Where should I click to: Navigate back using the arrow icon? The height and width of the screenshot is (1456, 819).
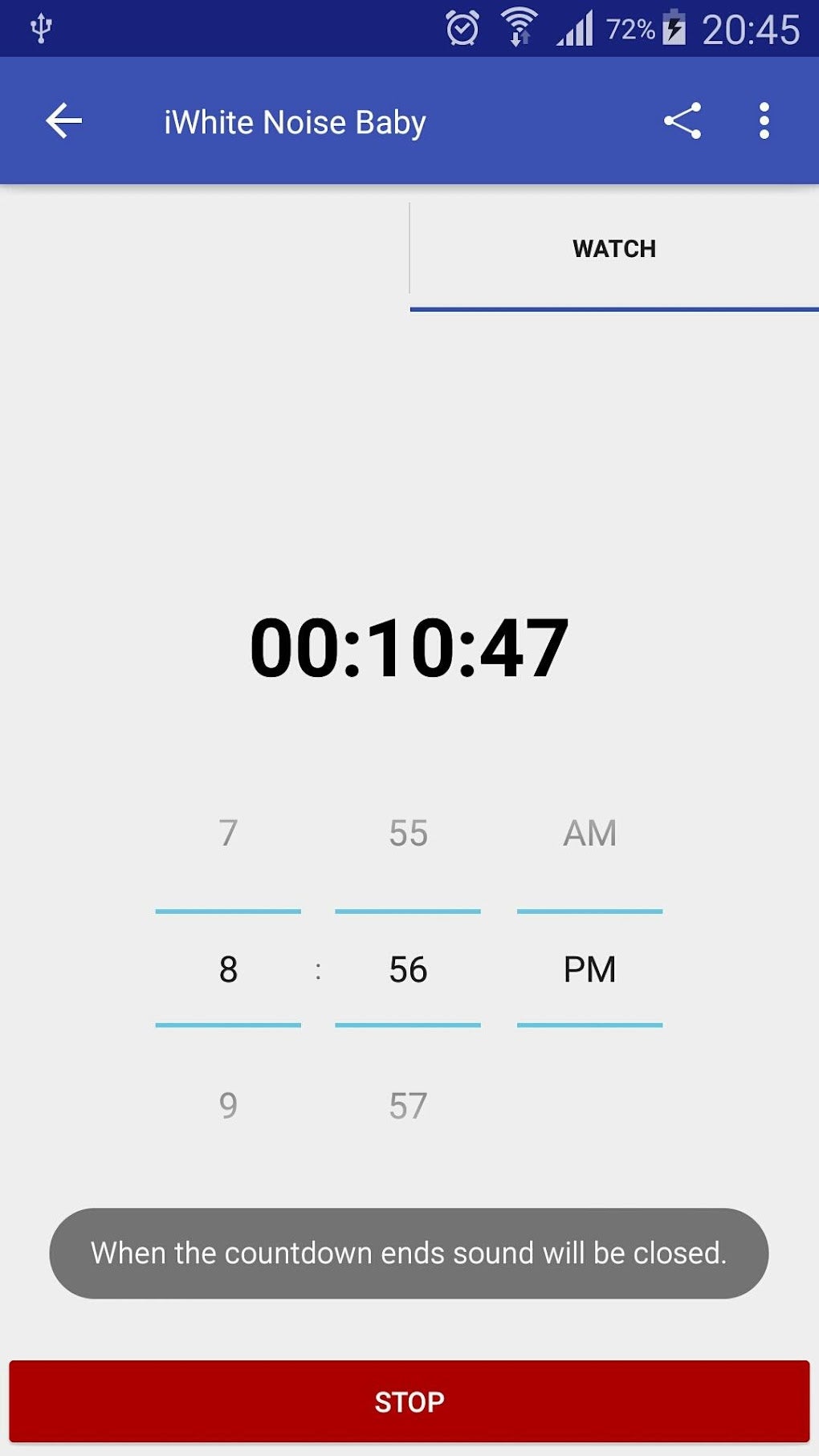tap(63, 120)
